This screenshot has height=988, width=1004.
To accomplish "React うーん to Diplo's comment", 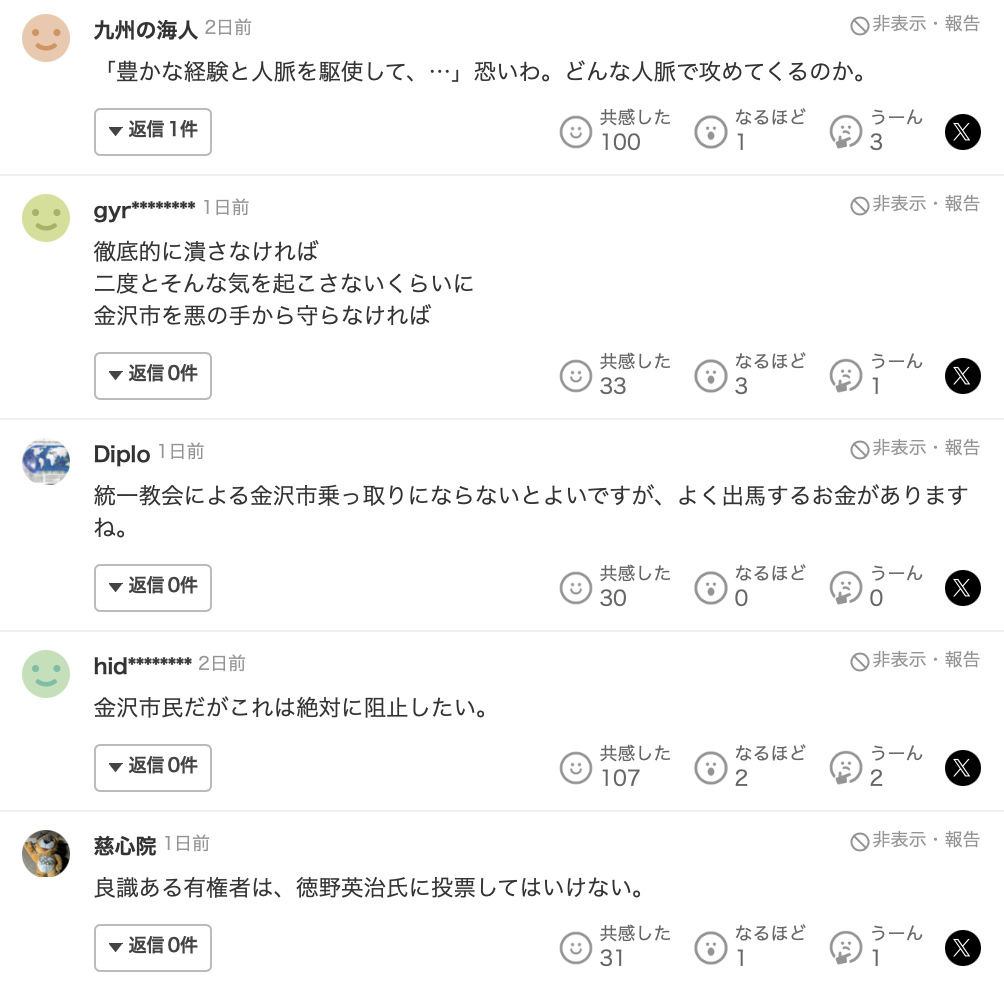I will click(846, 587).
